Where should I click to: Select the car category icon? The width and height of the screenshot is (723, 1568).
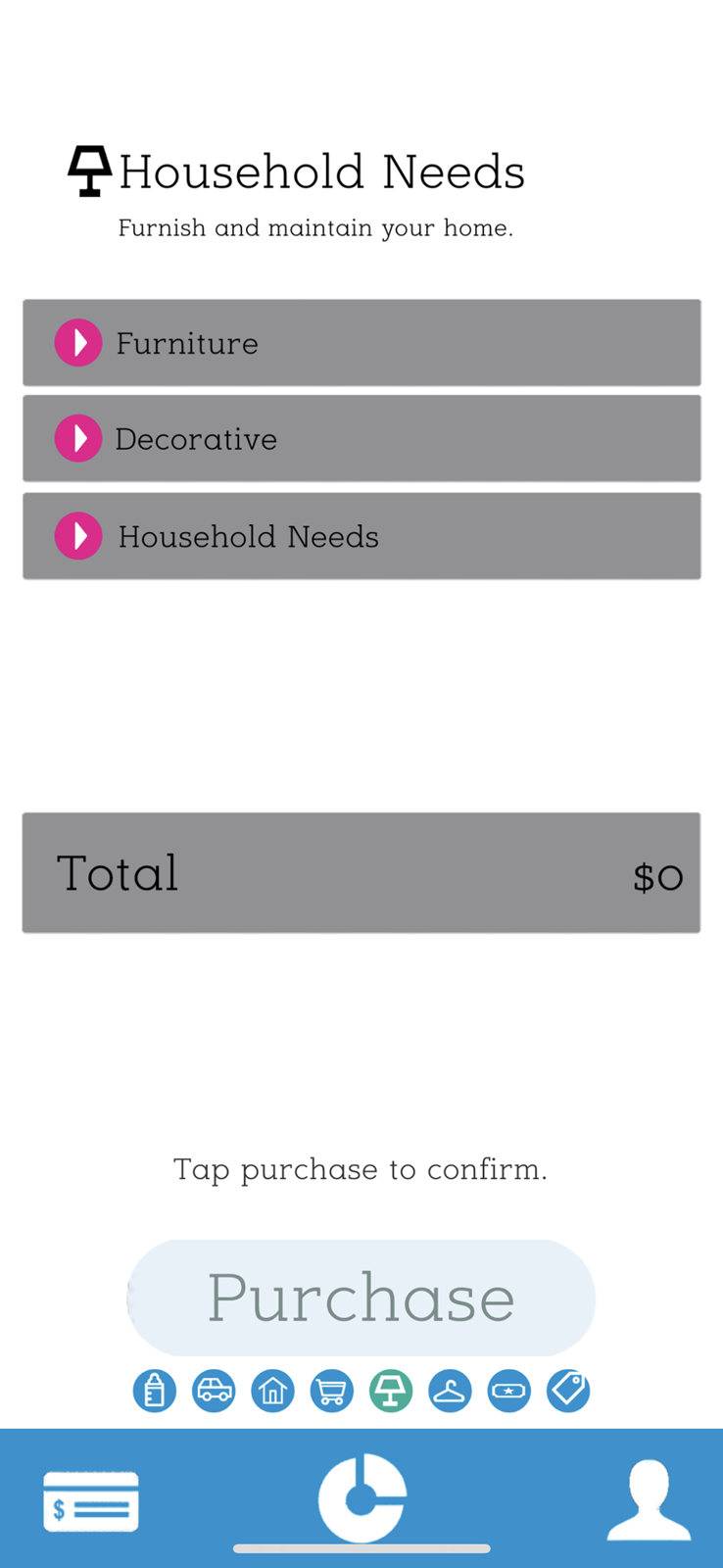point(214,1391)
